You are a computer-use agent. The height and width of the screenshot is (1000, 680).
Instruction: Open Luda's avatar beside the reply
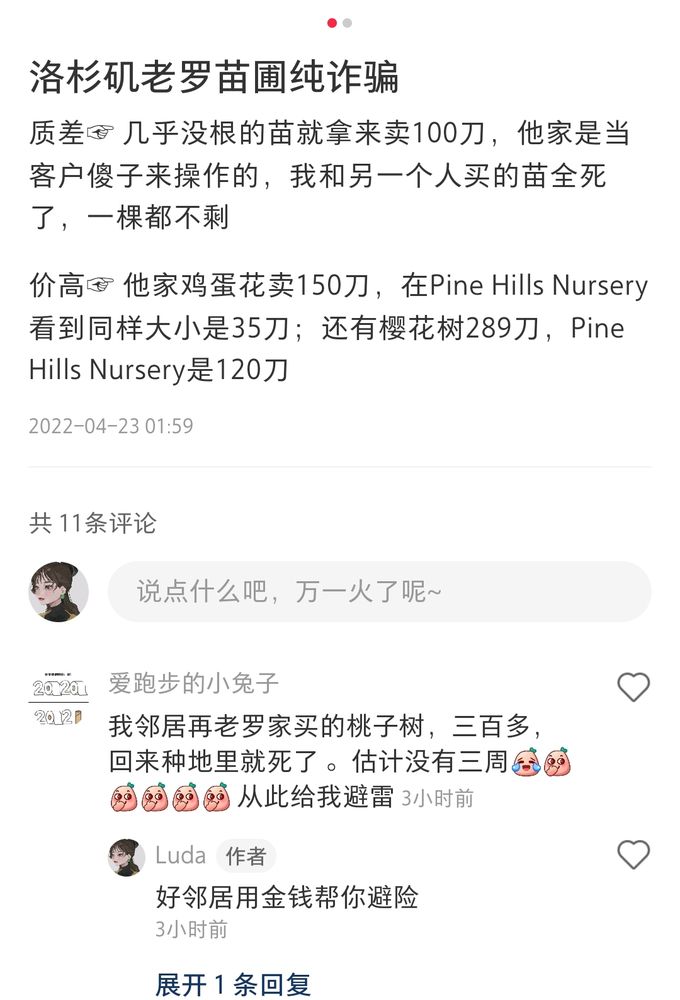pos(127,857)
